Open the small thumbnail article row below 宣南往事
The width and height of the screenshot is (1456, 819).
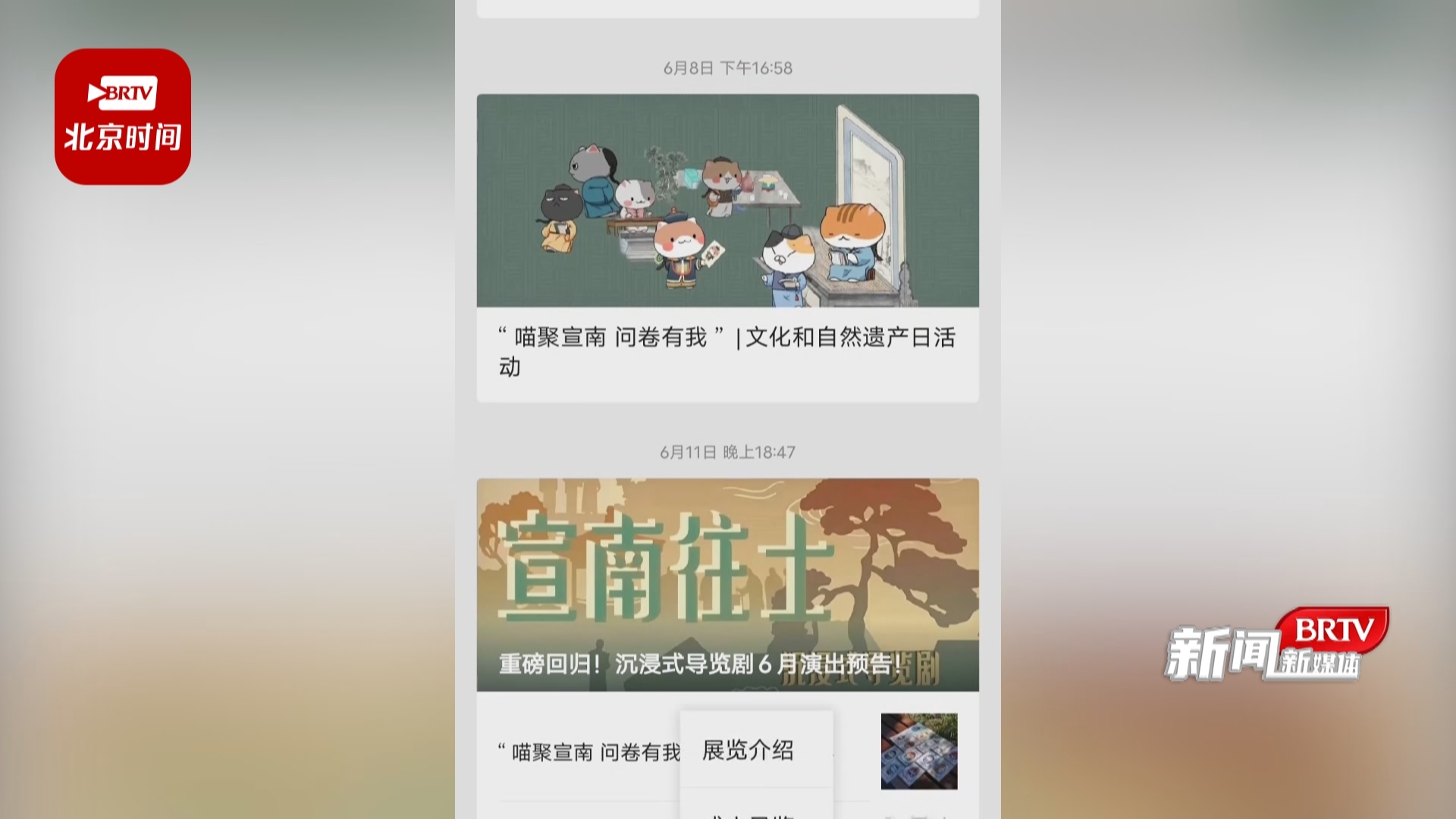918,751
